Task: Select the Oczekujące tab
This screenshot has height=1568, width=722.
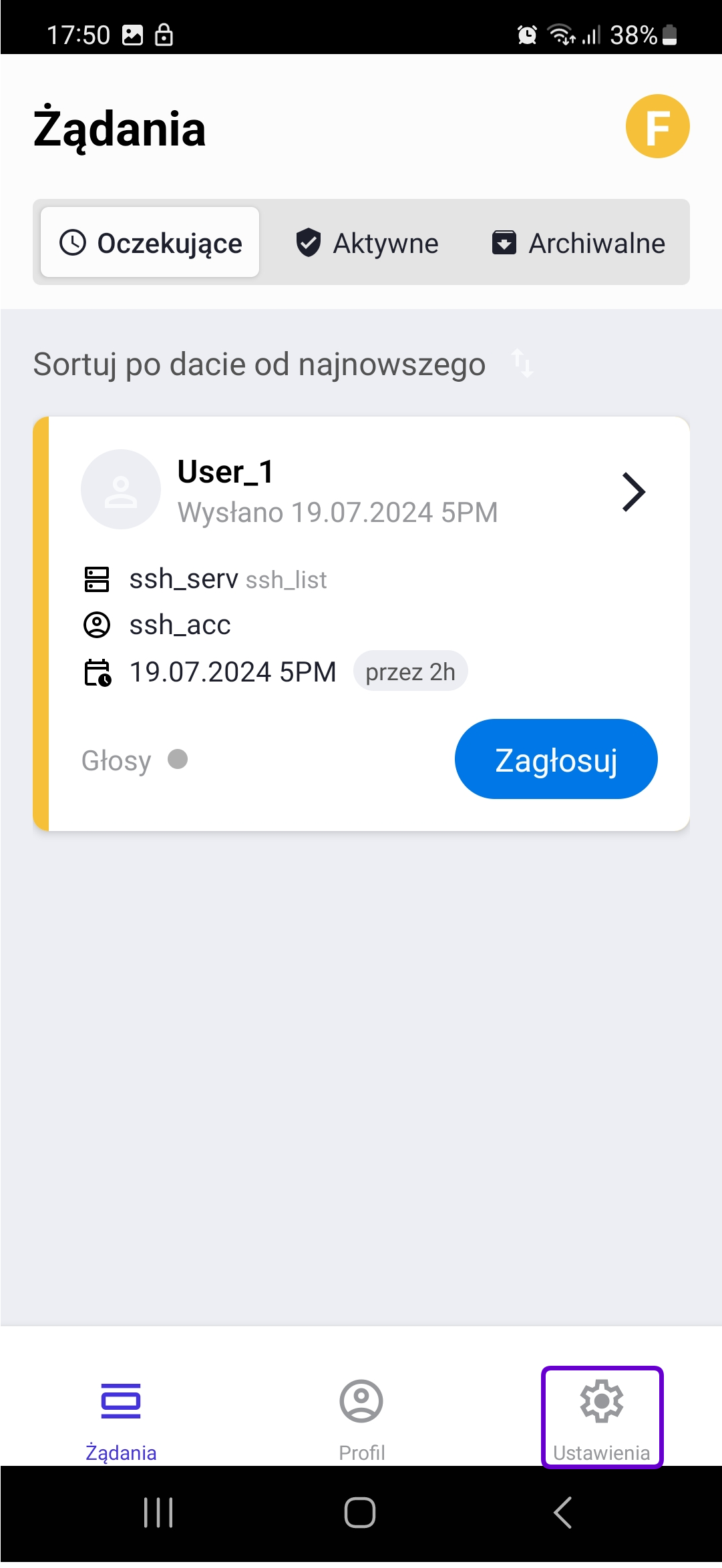Action: 150,243
